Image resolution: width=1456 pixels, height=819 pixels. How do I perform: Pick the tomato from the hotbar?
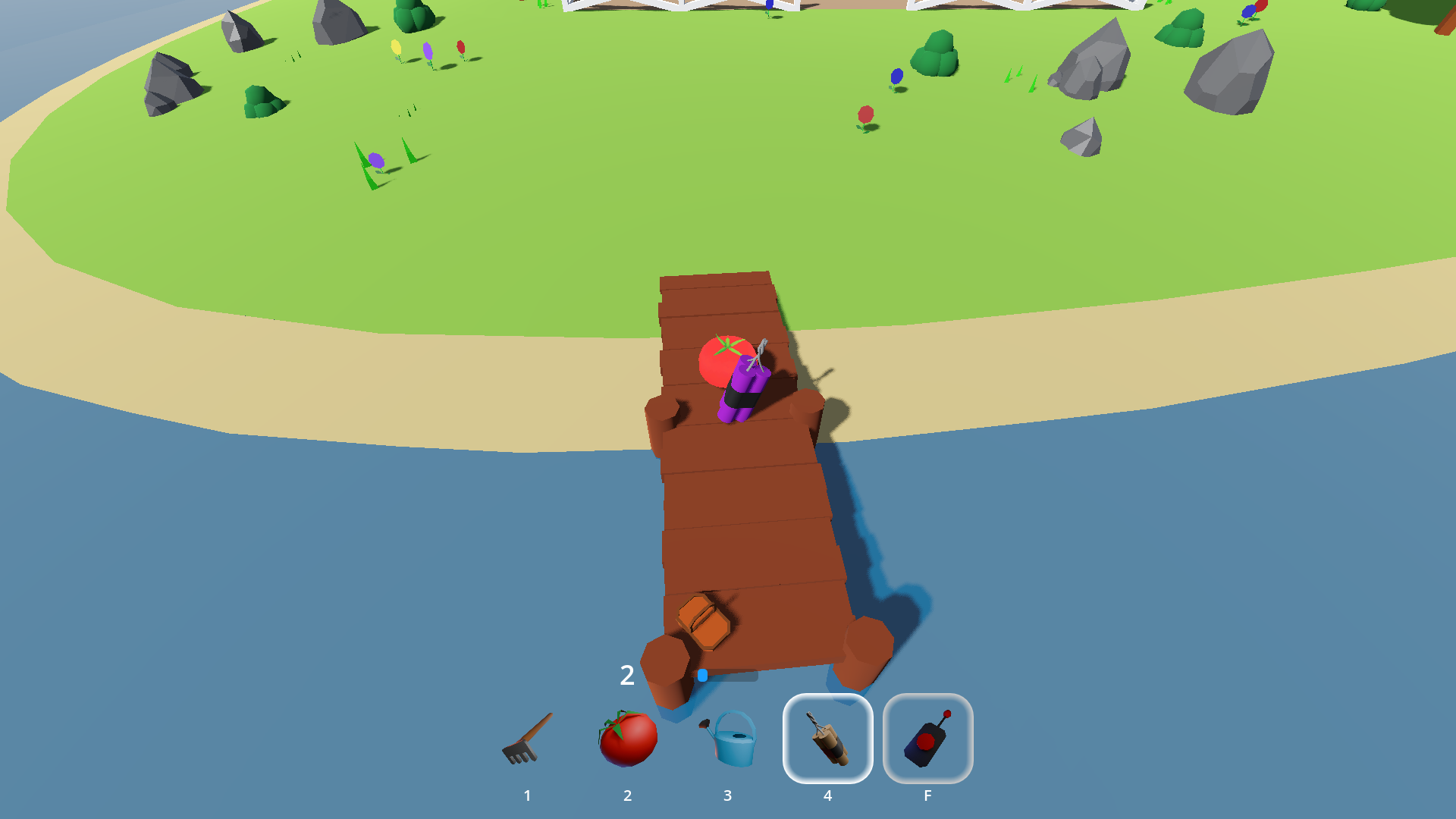[x=627, y=739]
